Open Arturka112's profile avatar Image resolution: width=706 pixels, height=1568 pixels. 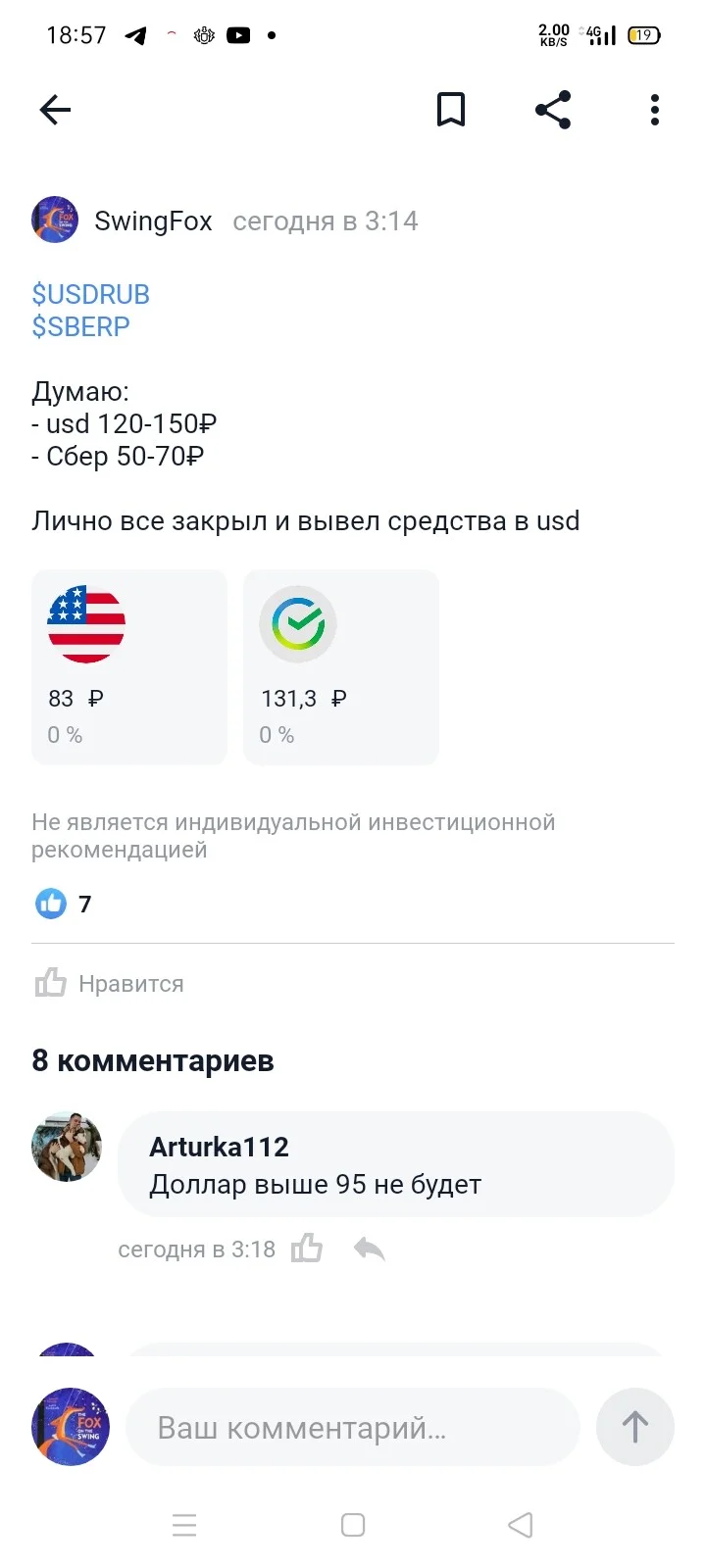pyautogui.click(x=67, y=1147)
